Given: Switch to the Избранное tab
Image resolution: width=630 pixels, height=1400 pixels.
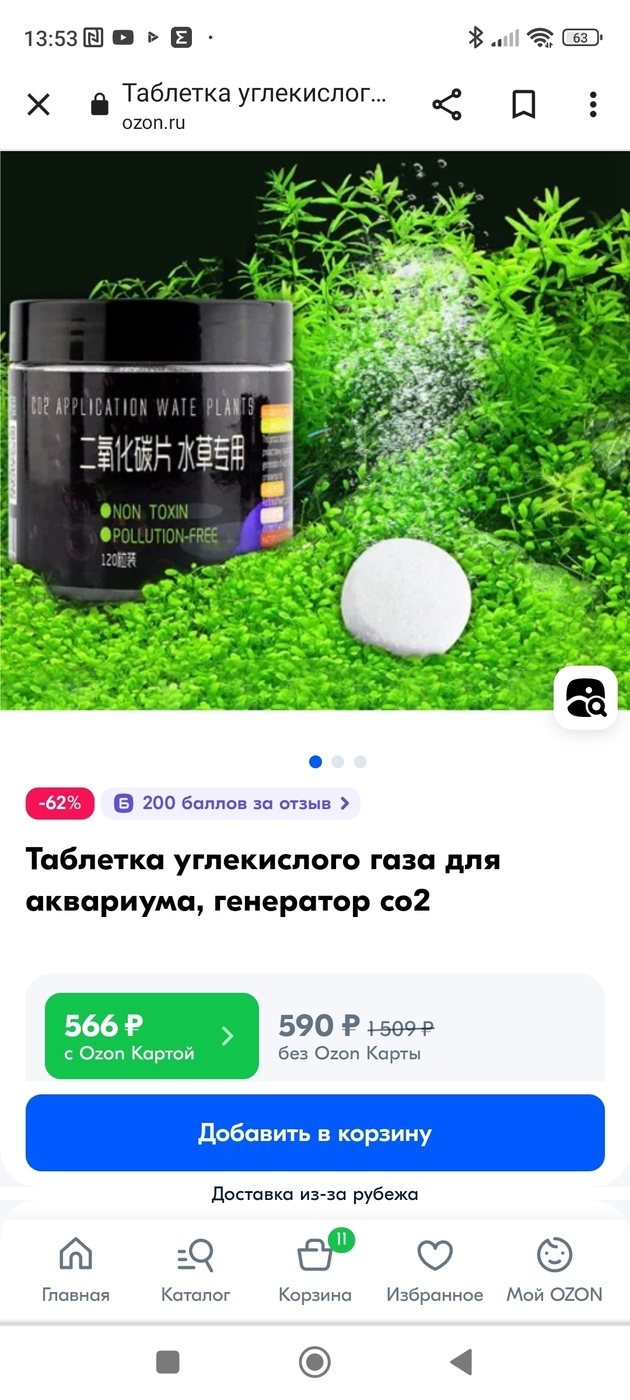Looking at the screenshot, I should pos(435,1270).
